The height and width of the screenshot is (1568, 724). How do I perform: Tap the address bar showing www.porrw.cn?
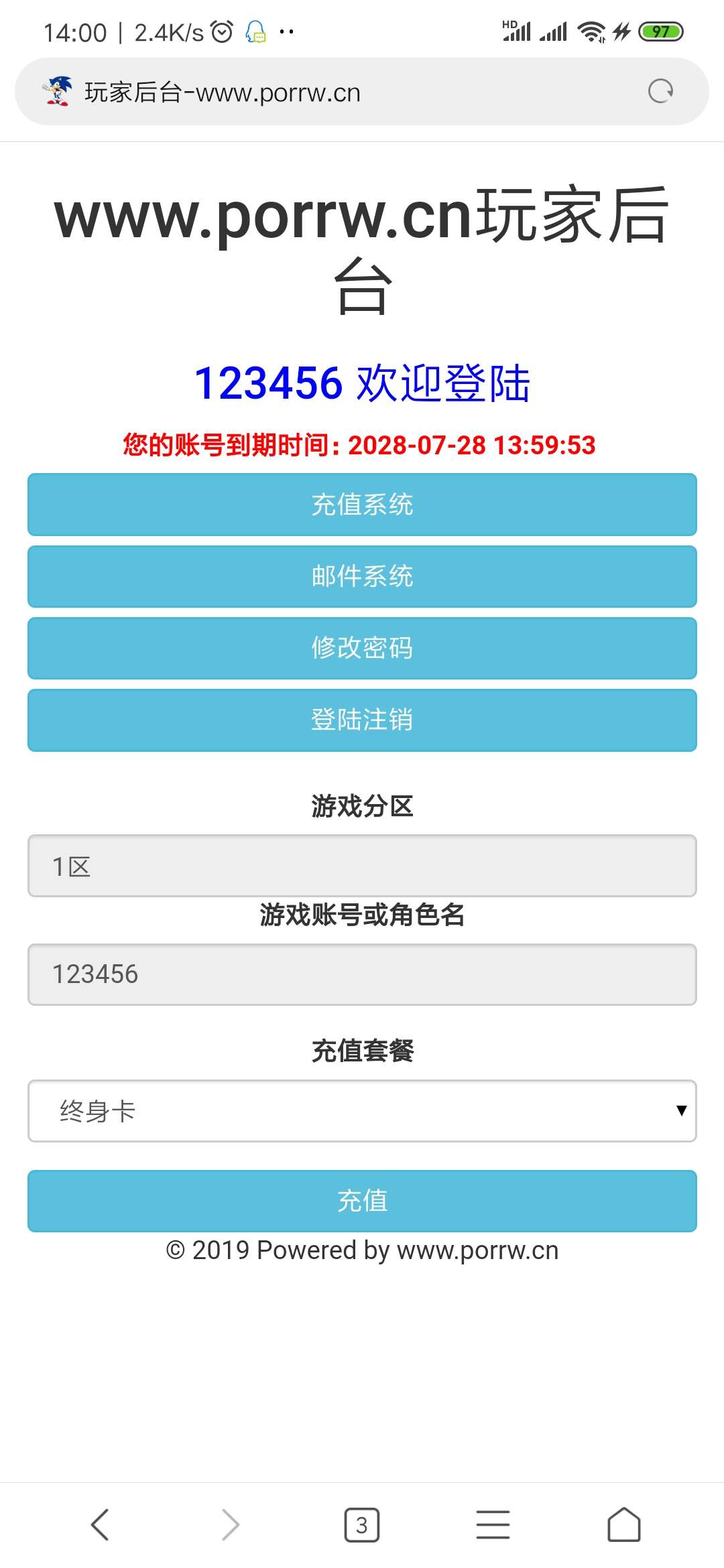pyautogui.click(x=335, y=92)
